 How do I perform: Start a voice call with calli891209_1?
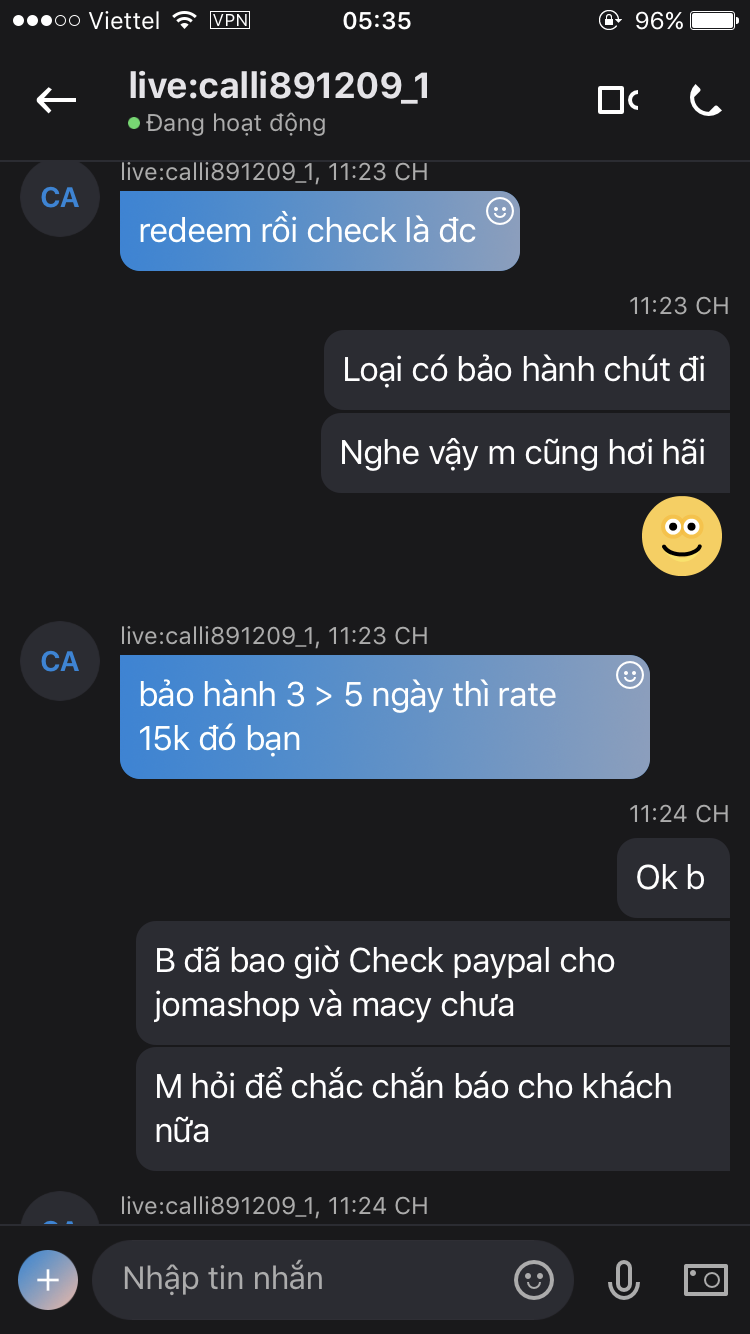click(x=705, y=100)
